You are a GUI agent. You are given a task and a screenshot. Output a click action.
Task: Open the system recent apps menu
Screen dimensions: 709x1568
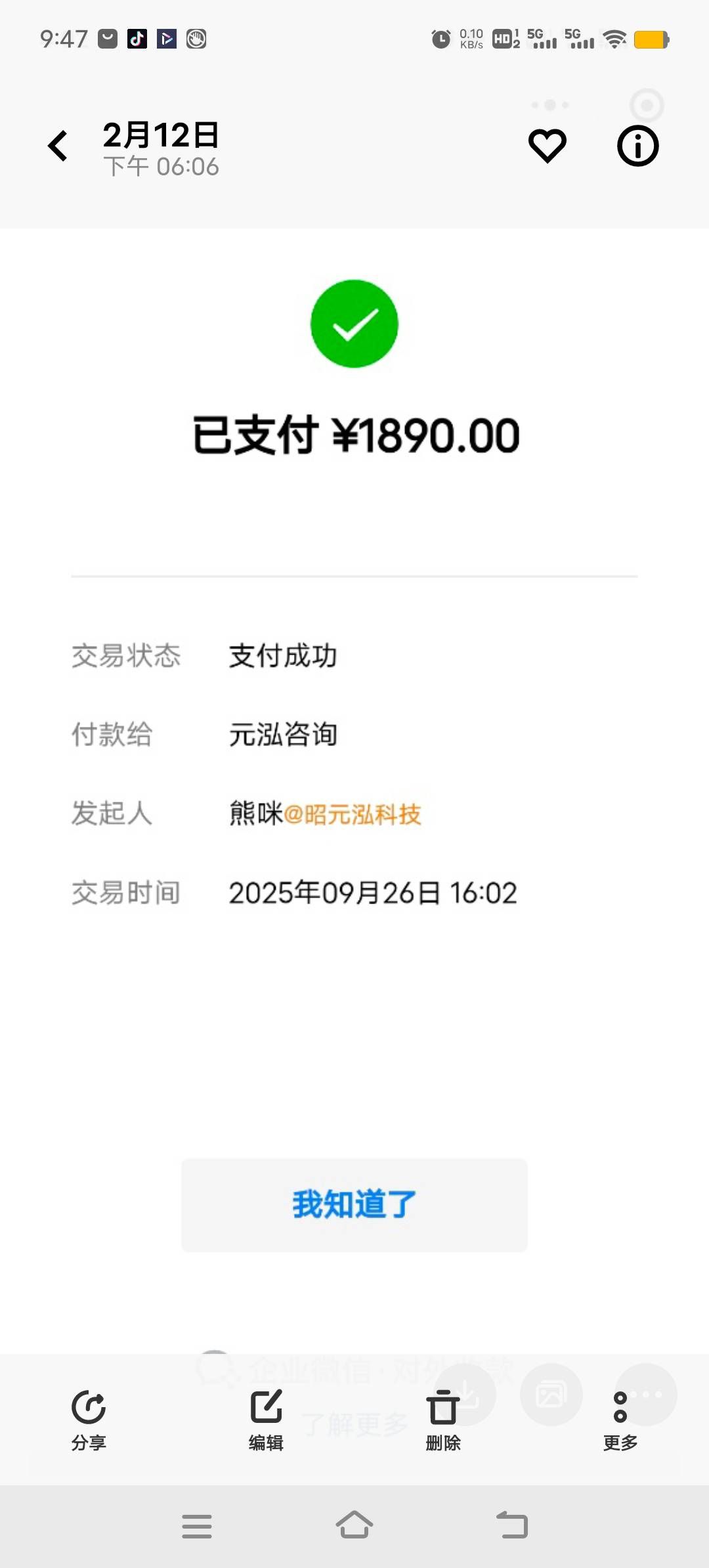197,1526
